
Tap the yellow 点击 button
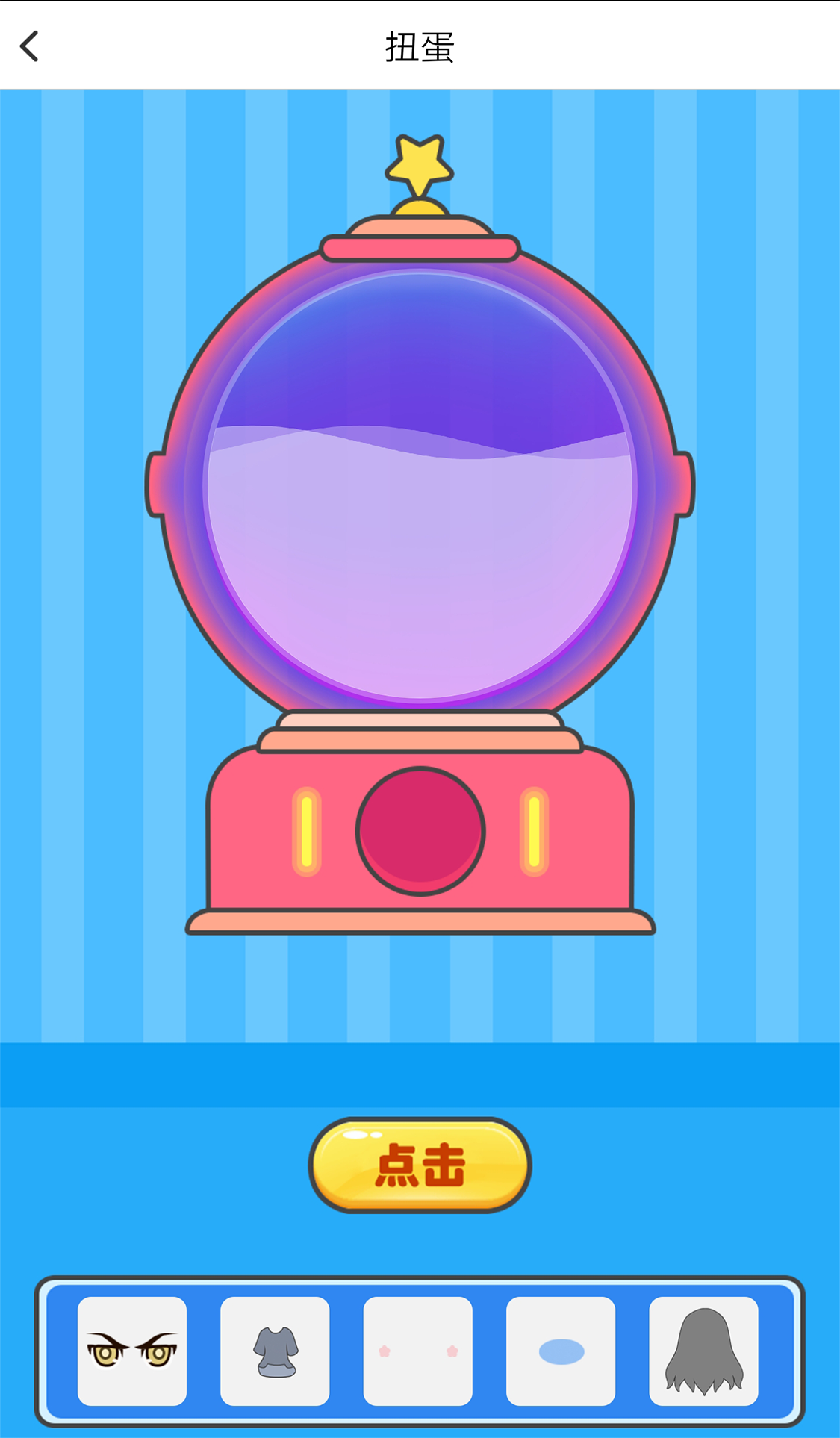click(420, 1165)
